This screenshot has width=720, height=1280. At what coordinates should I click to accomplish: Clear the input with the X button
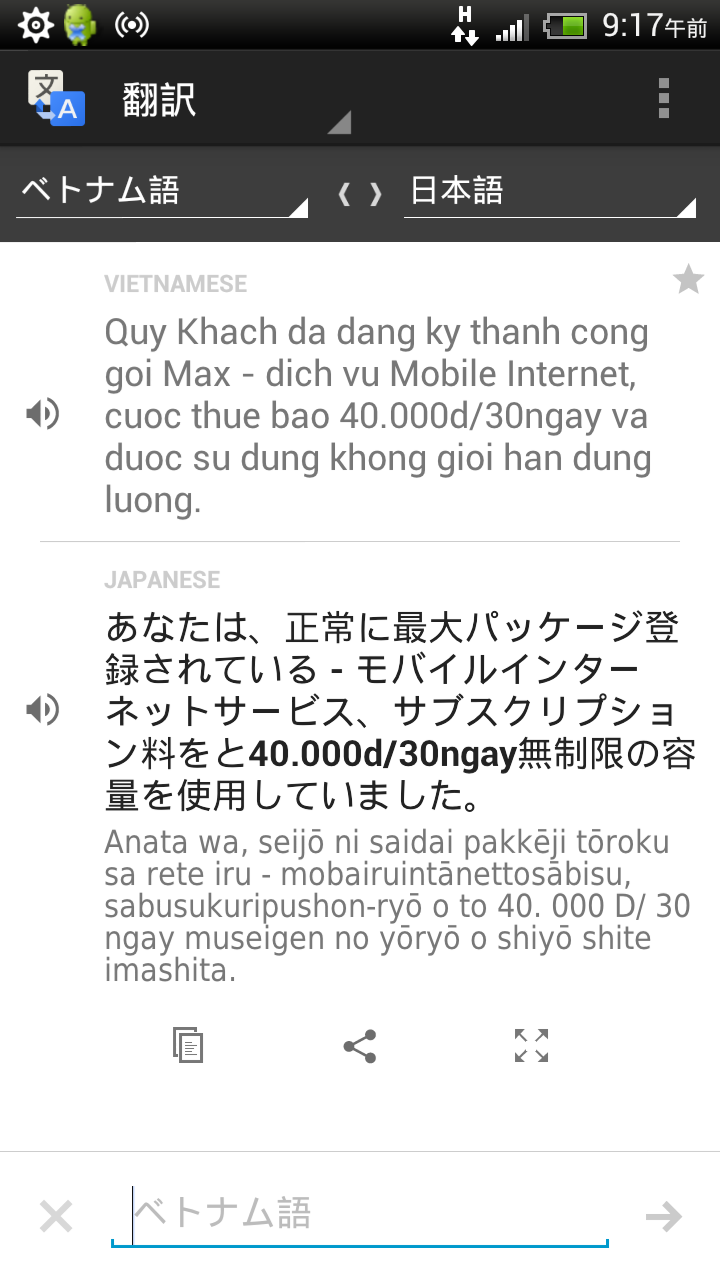(56, 1216)
